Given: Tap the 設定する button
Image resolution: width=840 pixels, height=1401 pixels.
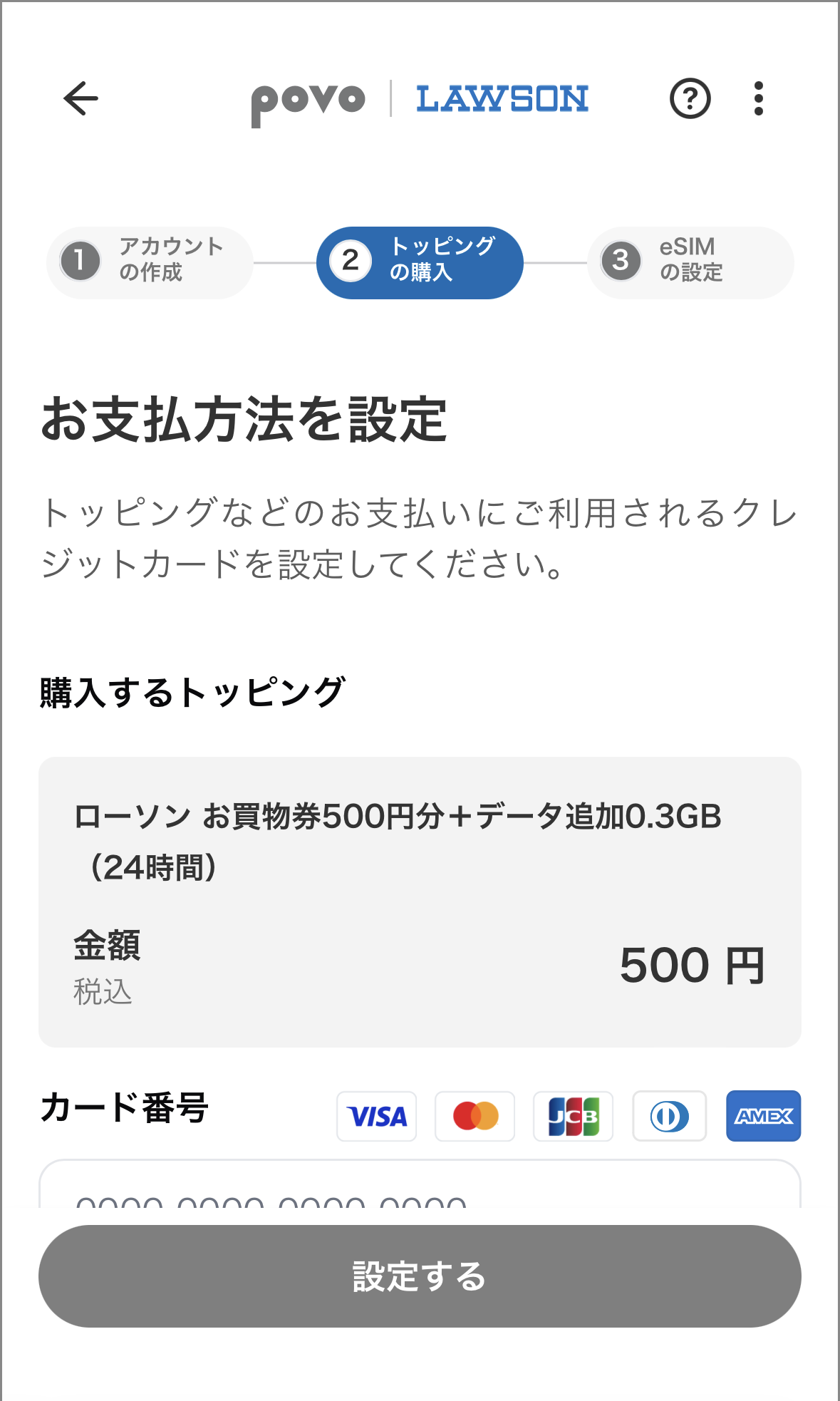Looking at the screenshot, I should click(x=419, y=1276).
